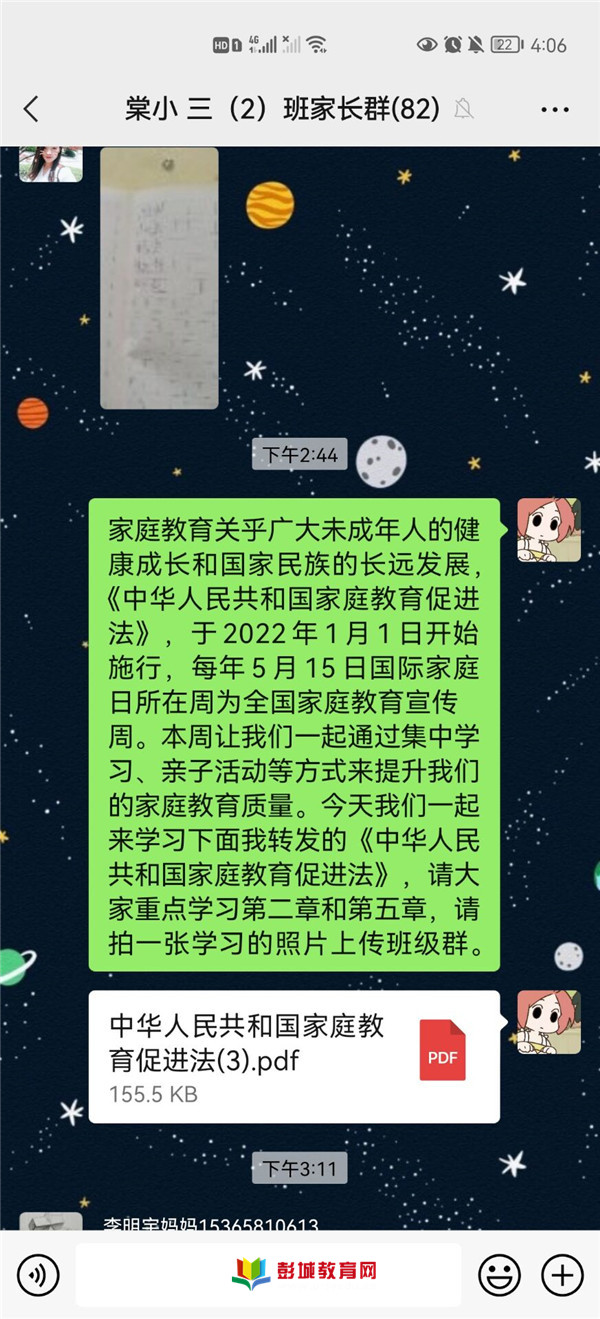Switch to voice message input
Viewport: 600px width, 1319px height.
pyautogui.click(x=38, y=1274)
